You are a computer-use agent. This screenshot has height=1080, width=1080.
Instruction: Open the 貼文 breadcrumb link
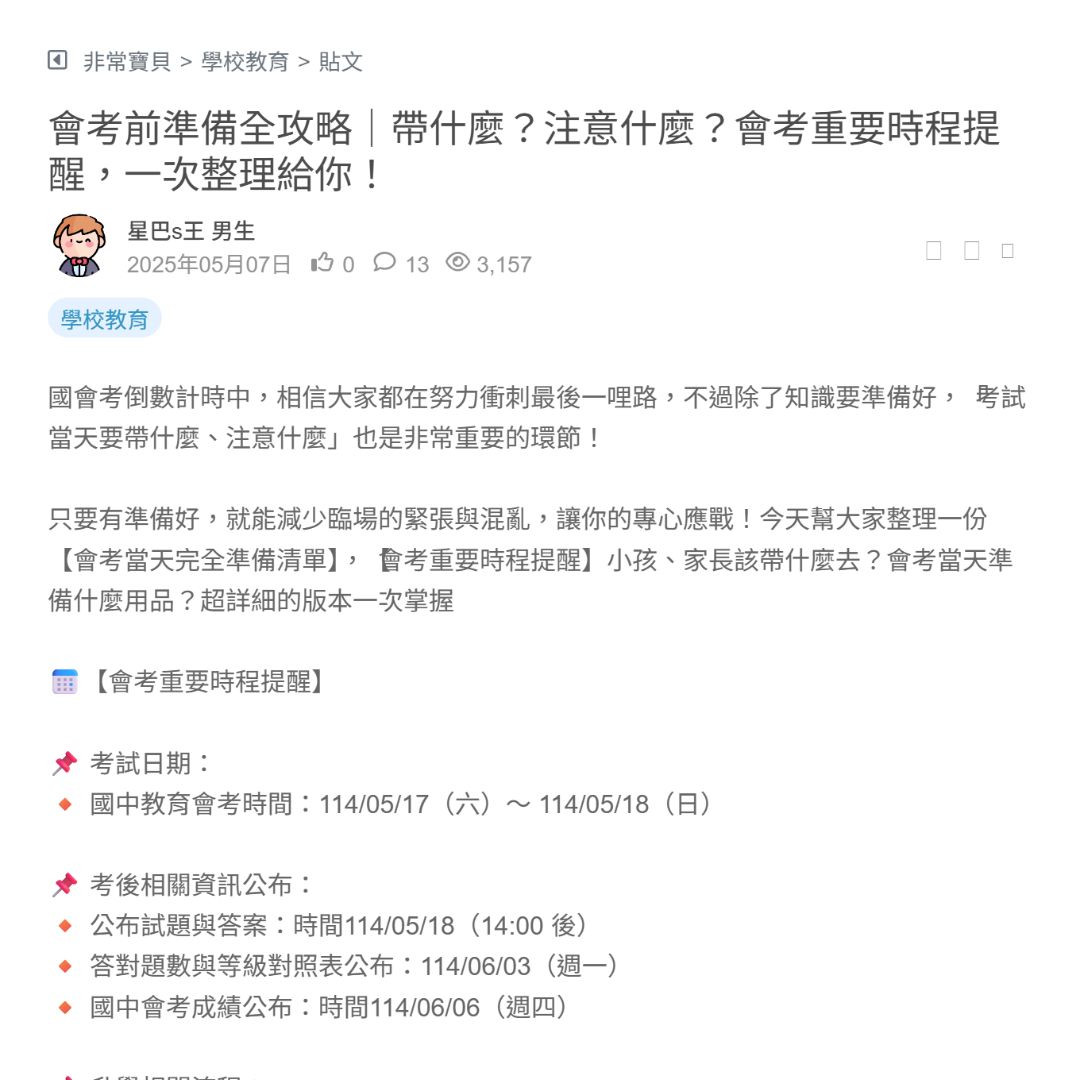[x=341, y=62]
